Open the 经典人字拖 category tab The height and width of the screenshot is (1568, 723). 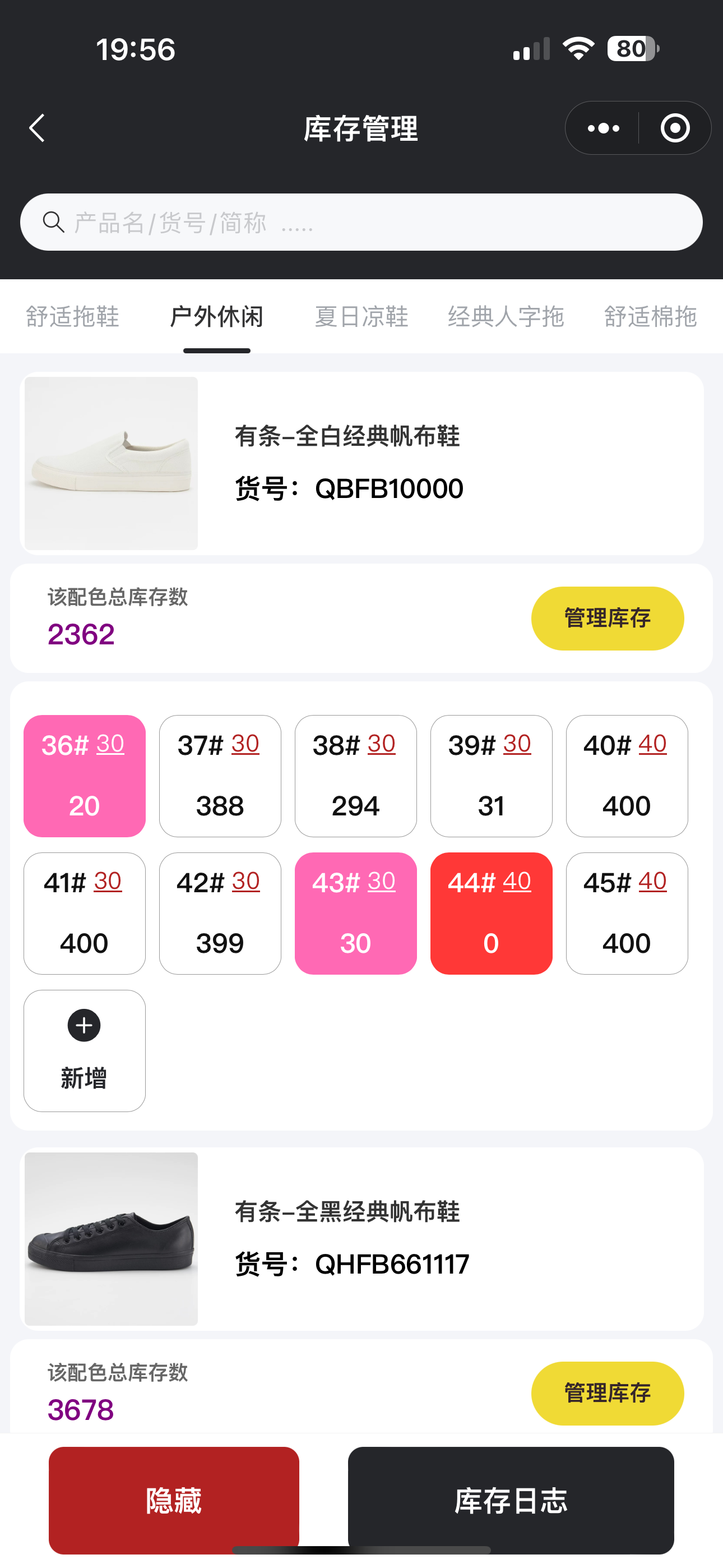pyautogui.click(x=506, y=317)
